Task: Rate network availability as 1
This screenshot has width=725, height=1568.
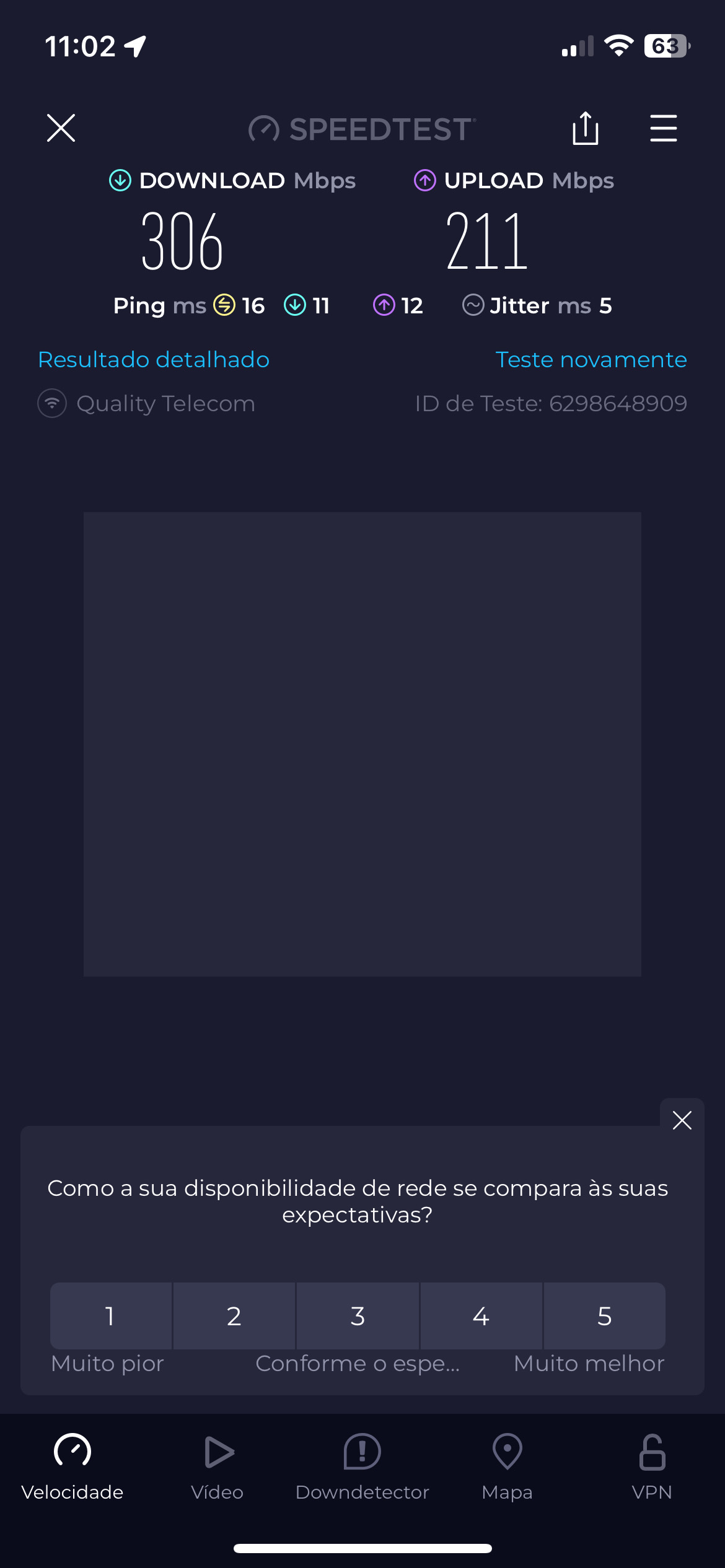Action: point(110,1316)
